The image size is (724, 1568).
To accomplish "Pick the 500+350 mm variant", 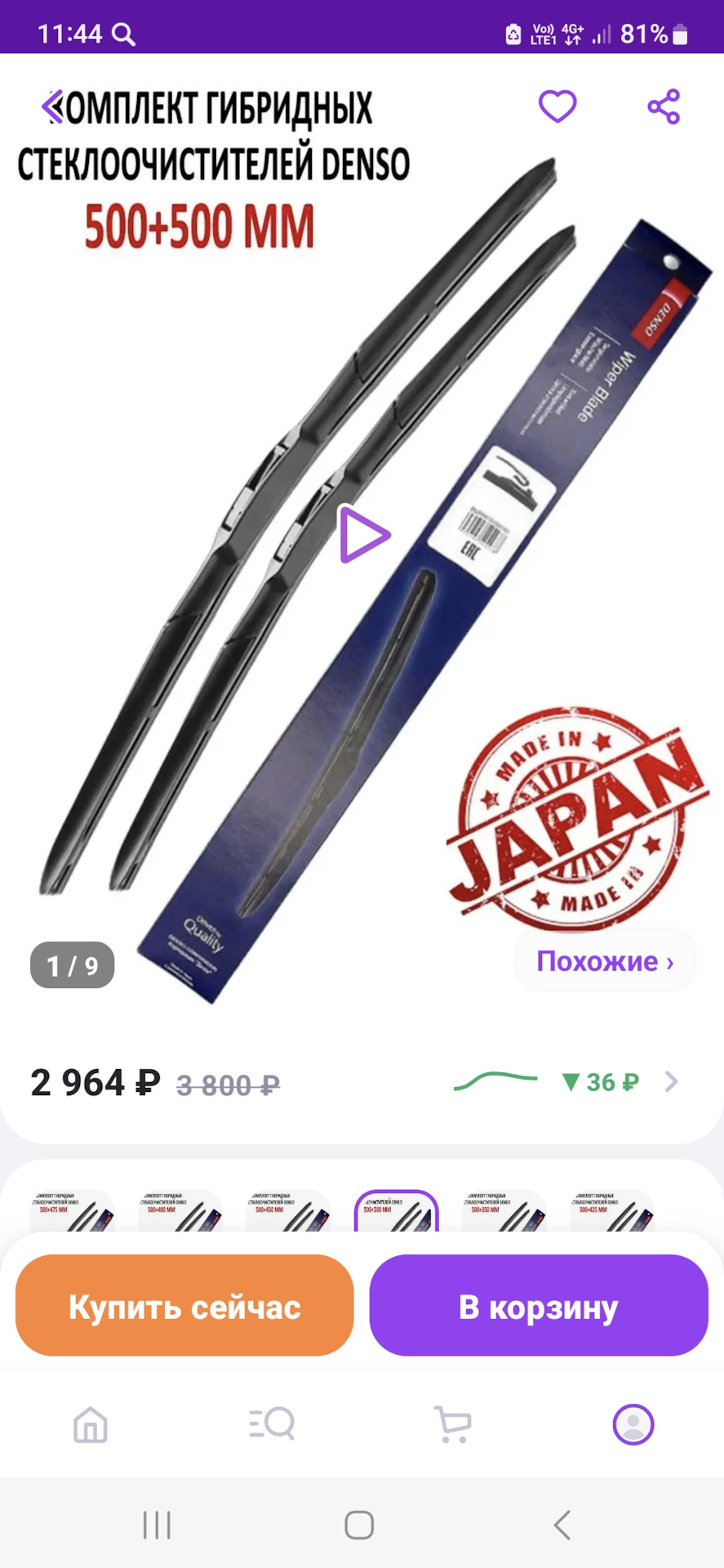I will coord(504,1211).
